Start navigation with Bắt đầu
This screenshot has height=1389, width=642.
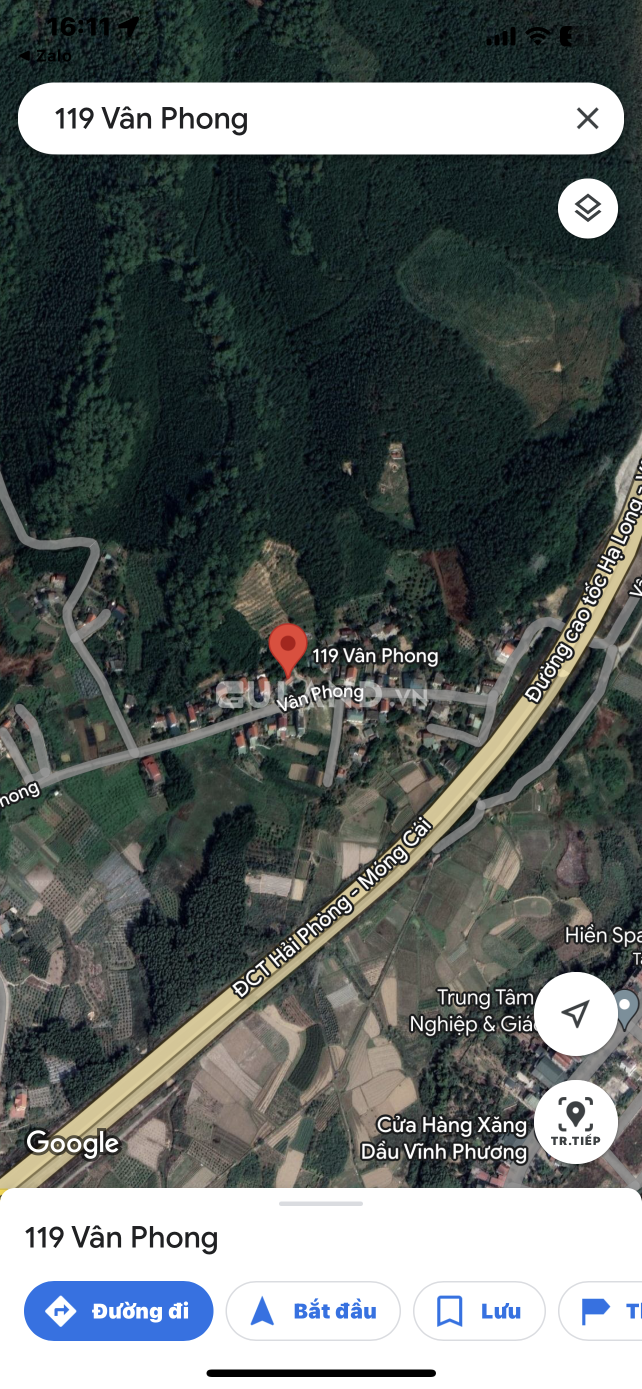tap(313, 1311)
